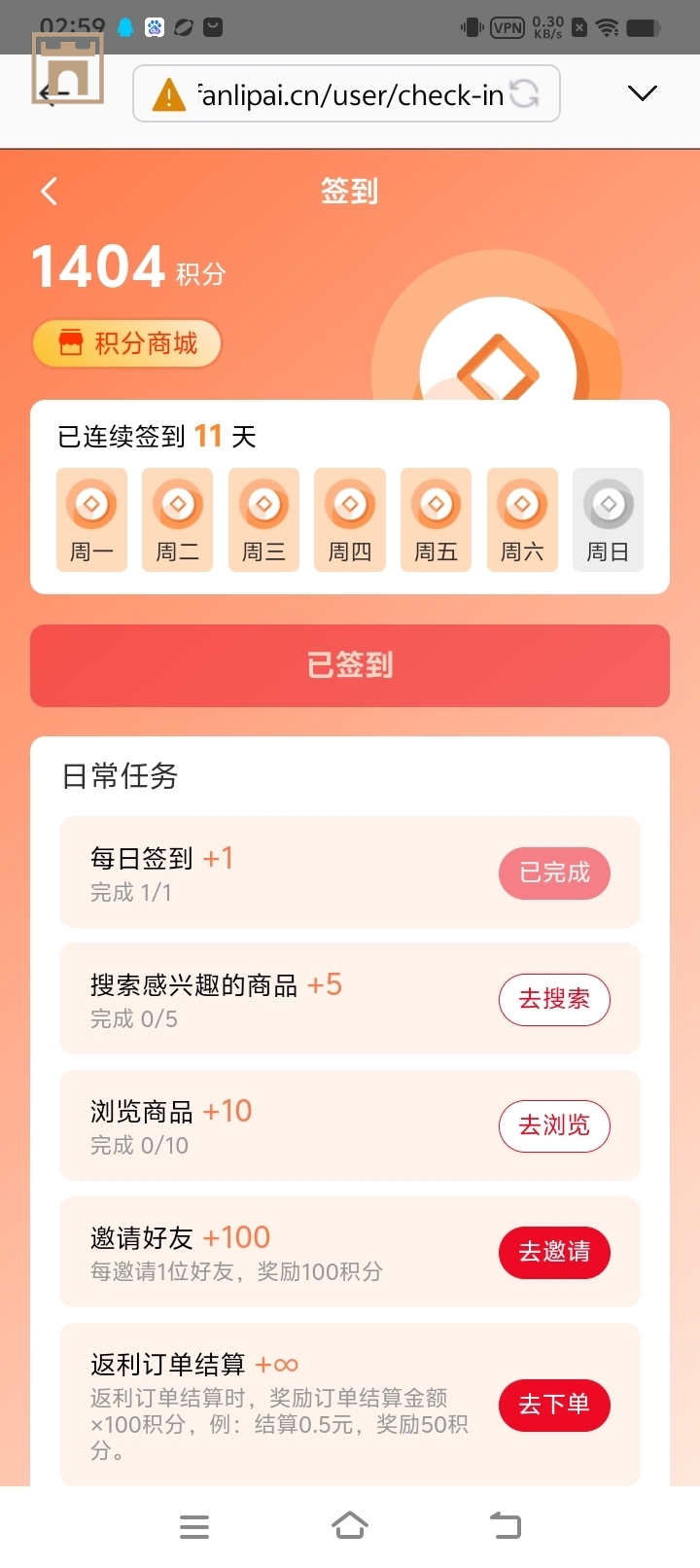
Task: Open the bottom navigation menu icon
Action: tap(194, 1525)
